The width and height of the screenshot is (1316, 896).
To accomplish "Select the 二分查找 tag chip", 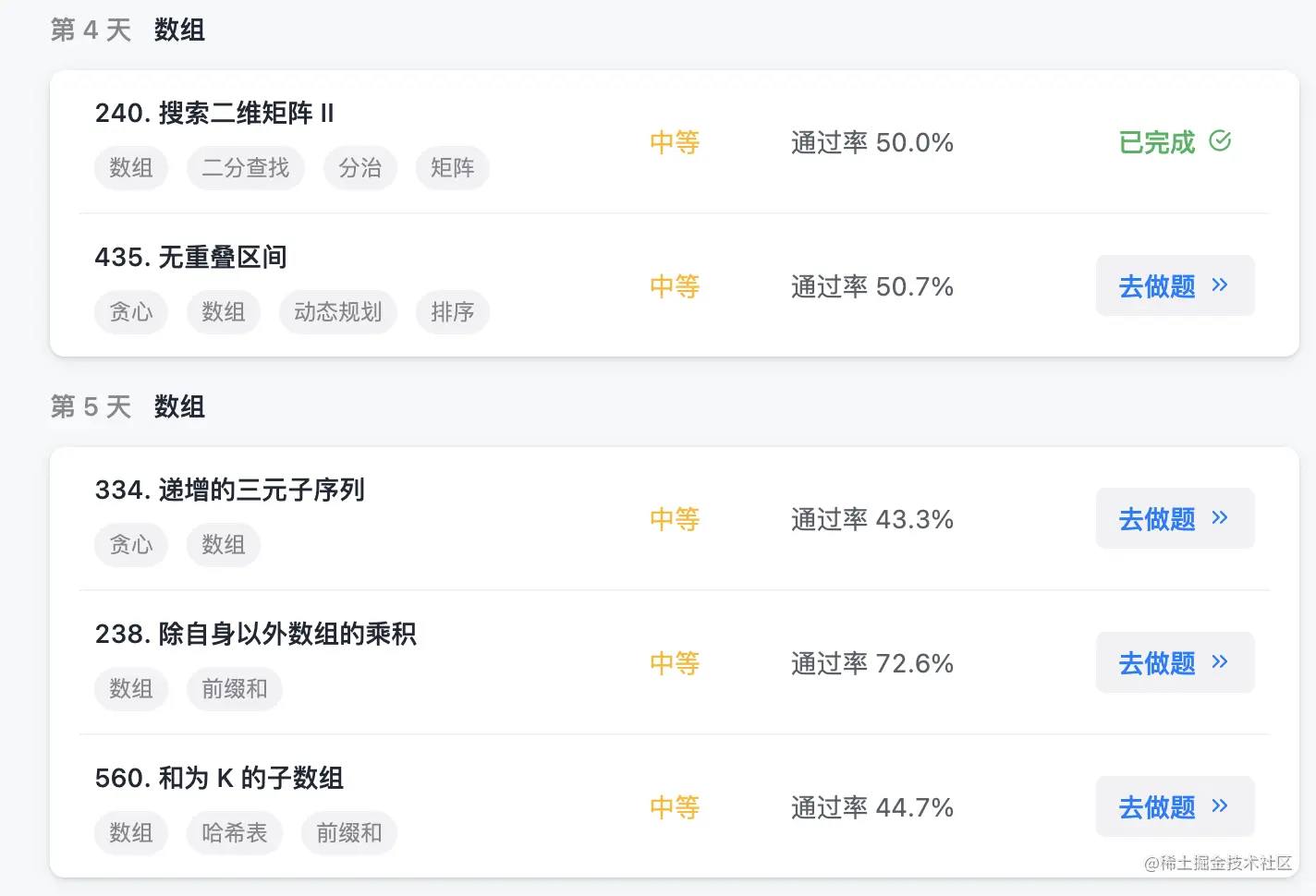I will (x=245, y=168).
